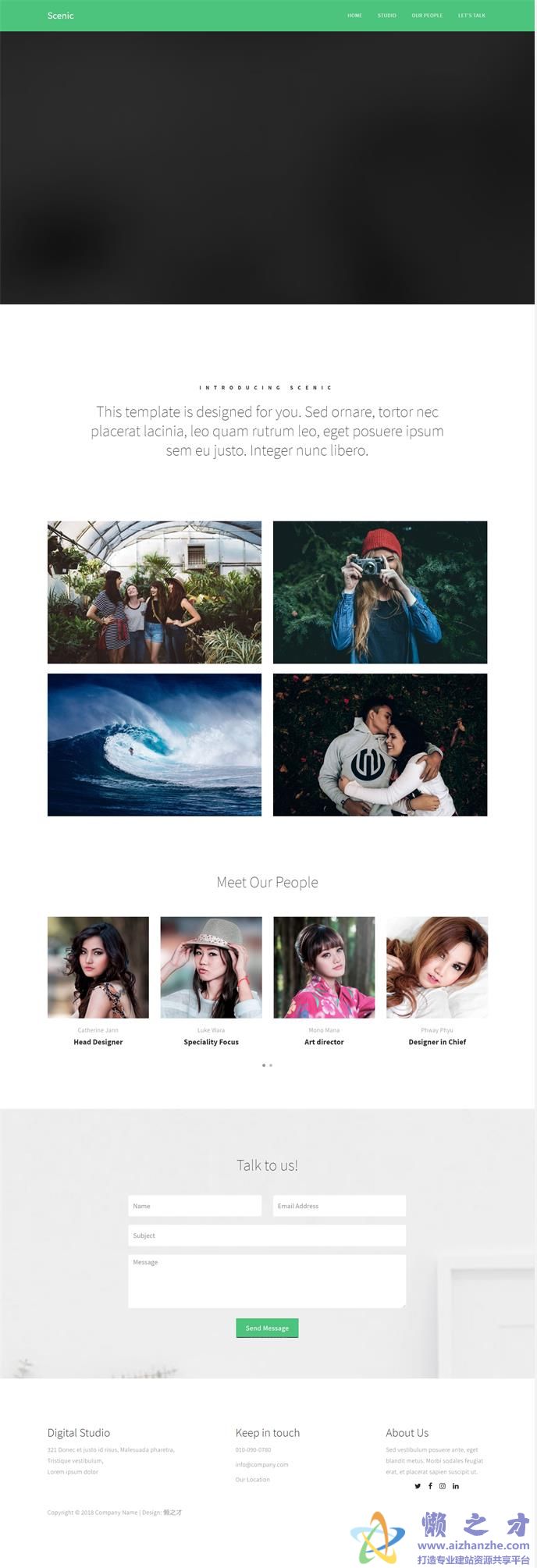Open the Our Location link
Image resolution: width=537 pixels, height=1568 pixels.
[x=252, y=1479]
